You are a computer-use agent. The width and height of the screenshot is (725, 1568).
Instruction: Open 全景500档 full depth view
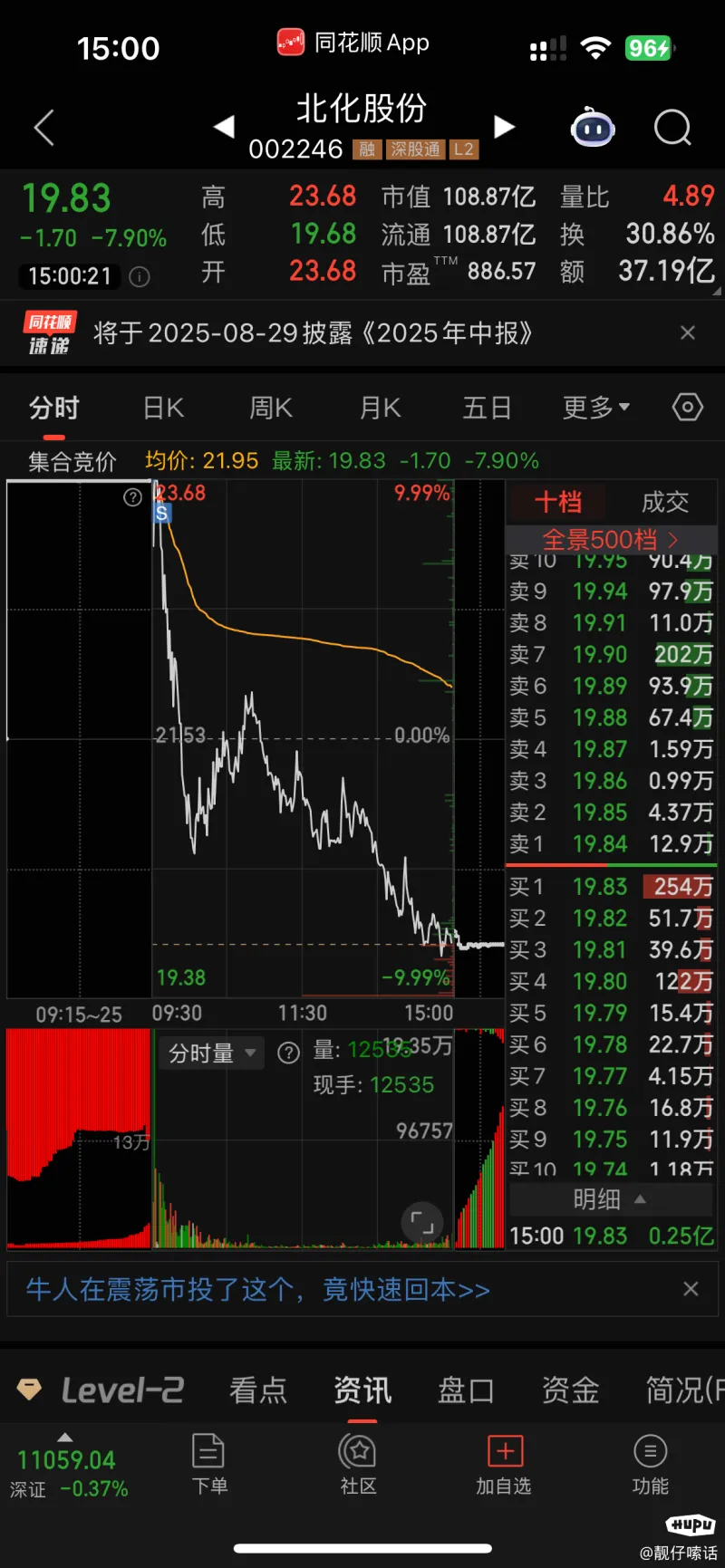[x=610, y=540]
